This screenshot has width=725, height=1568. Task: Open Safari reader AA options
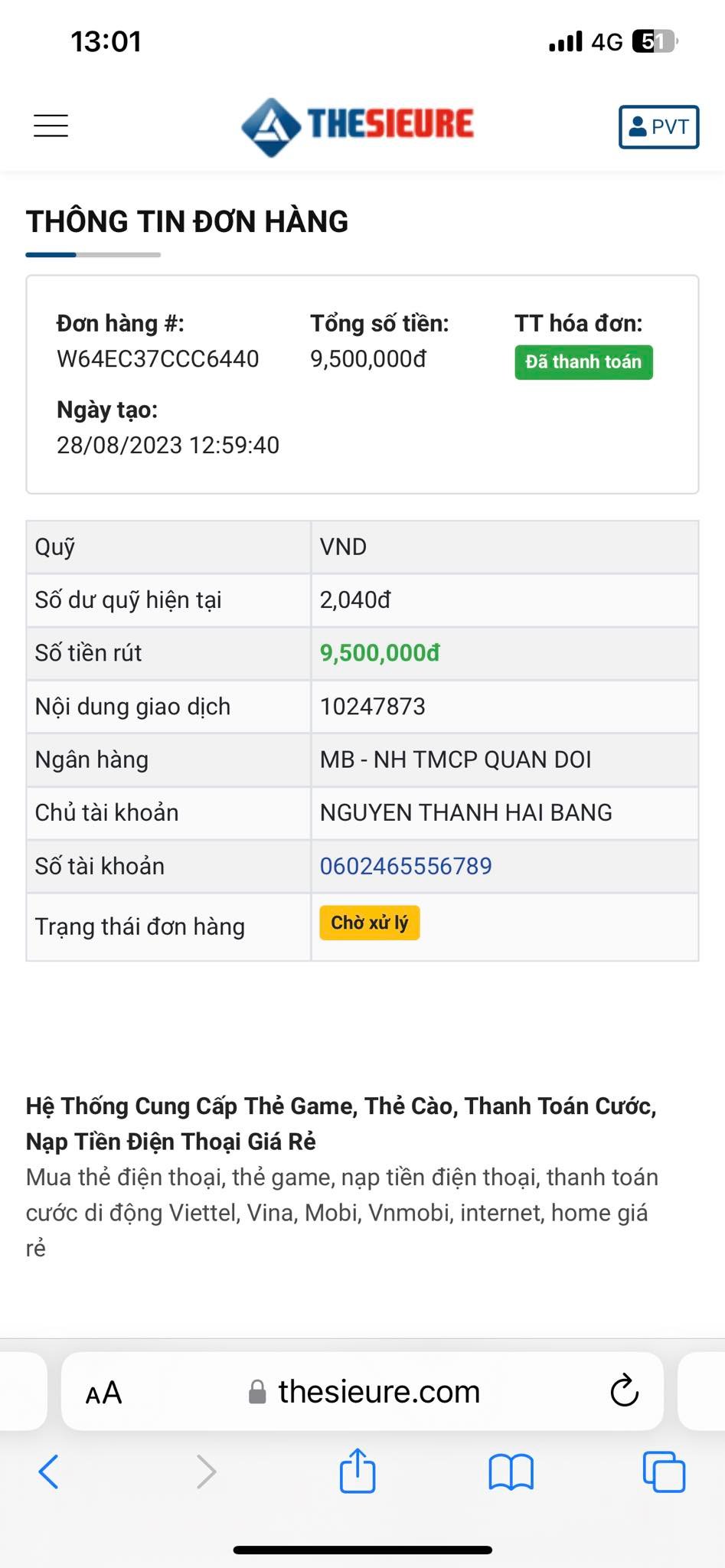click(104, 1393)
